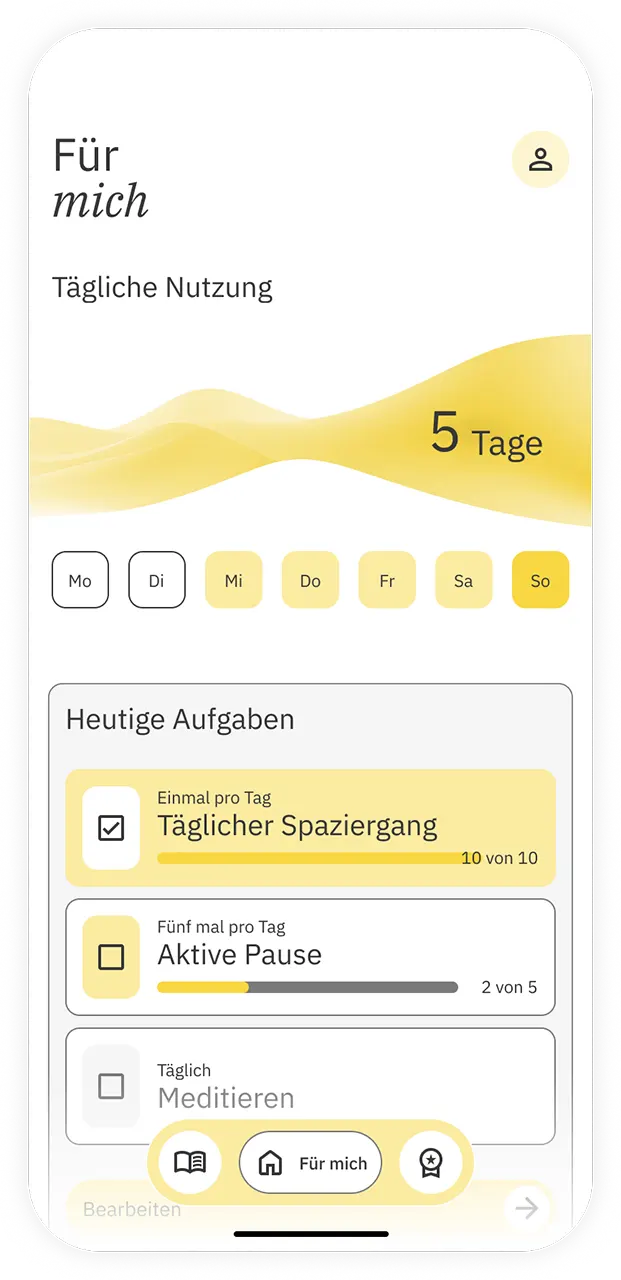Open the award badge tab
The height and width of the screenshot is (1280, 621).
430,1163
